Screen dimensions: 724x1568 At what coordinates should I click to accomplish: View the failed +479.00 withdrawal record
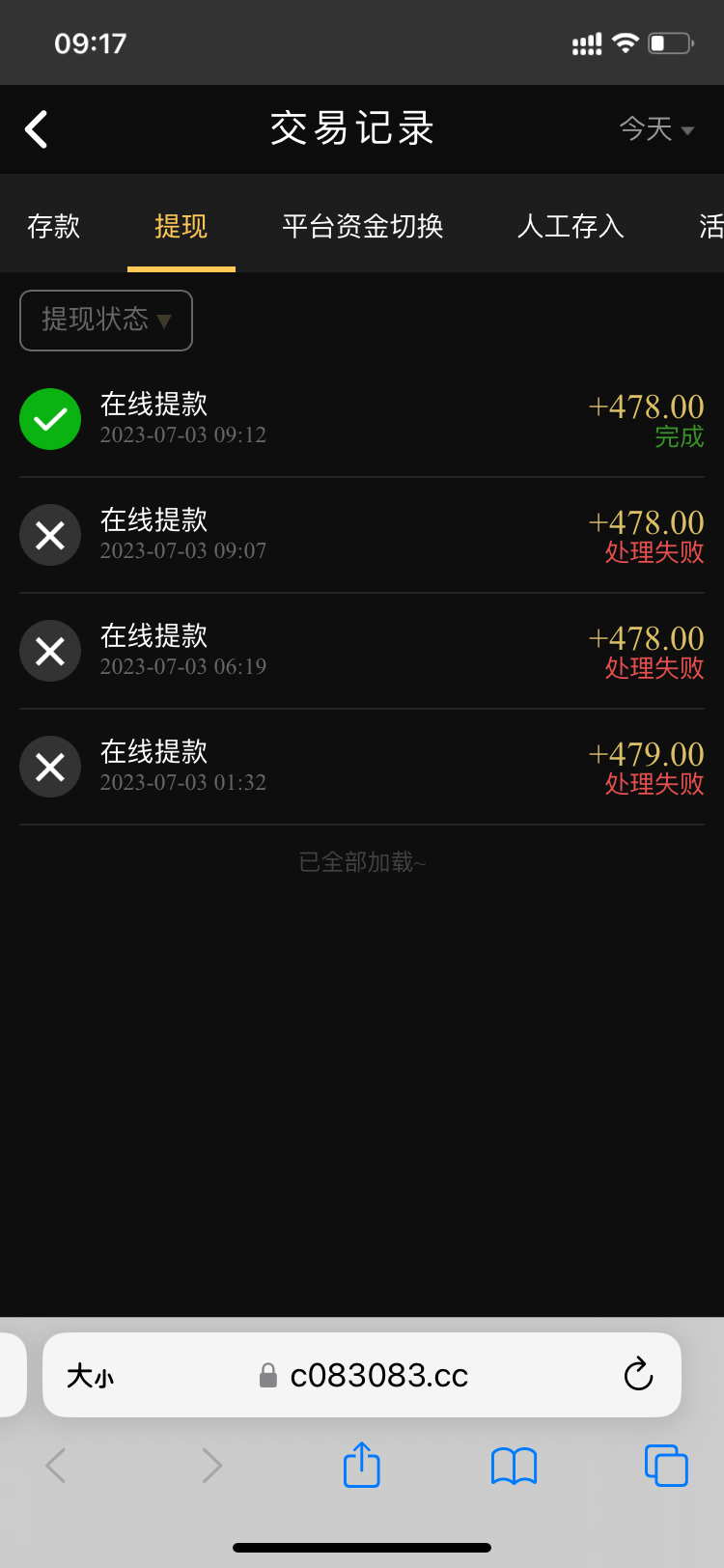pyautogui.click(x=362, y=767)
